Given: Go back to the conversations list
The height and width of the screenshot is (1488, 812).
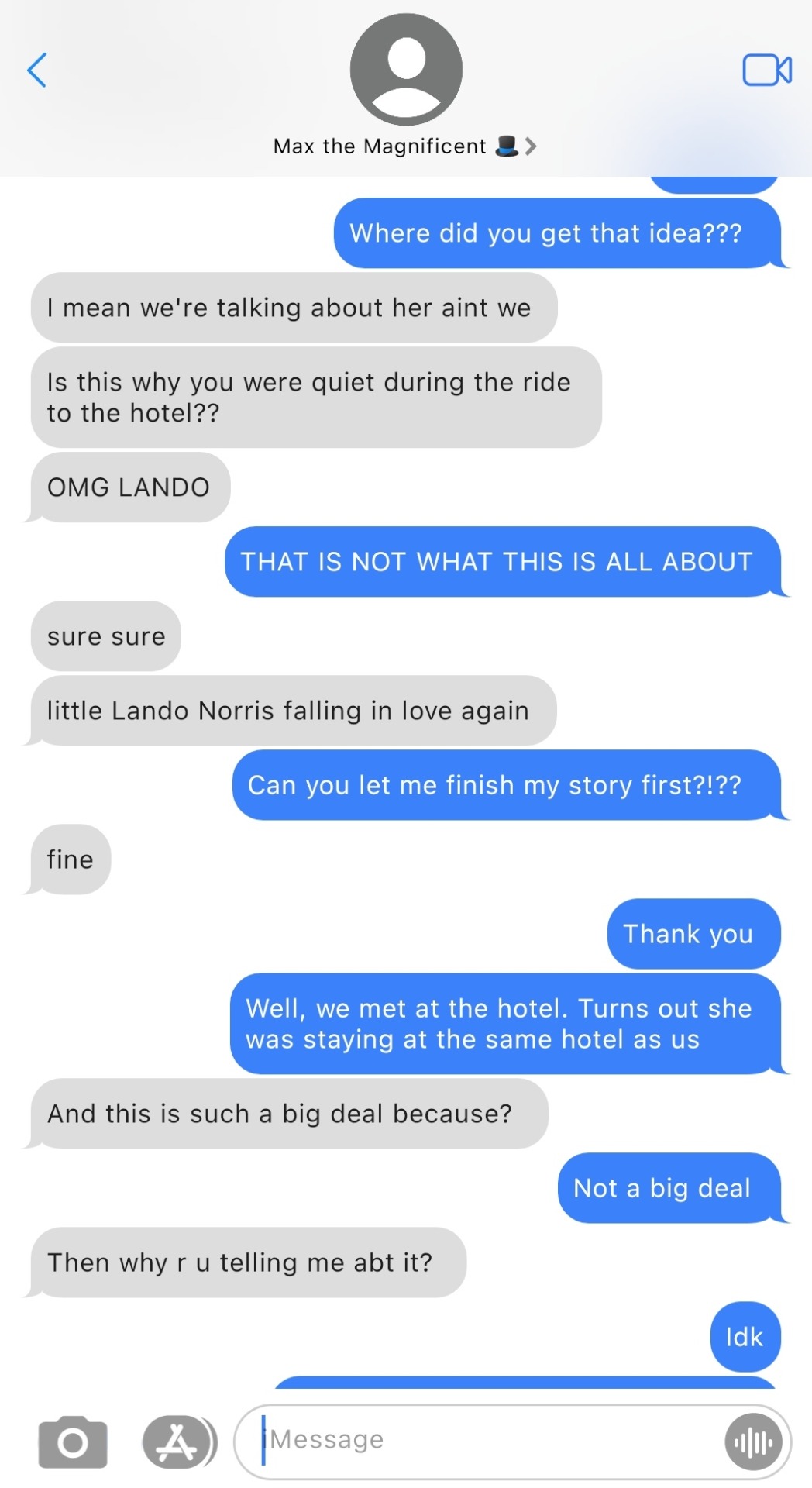Looking at the screenshot, I should click(37, 70).
